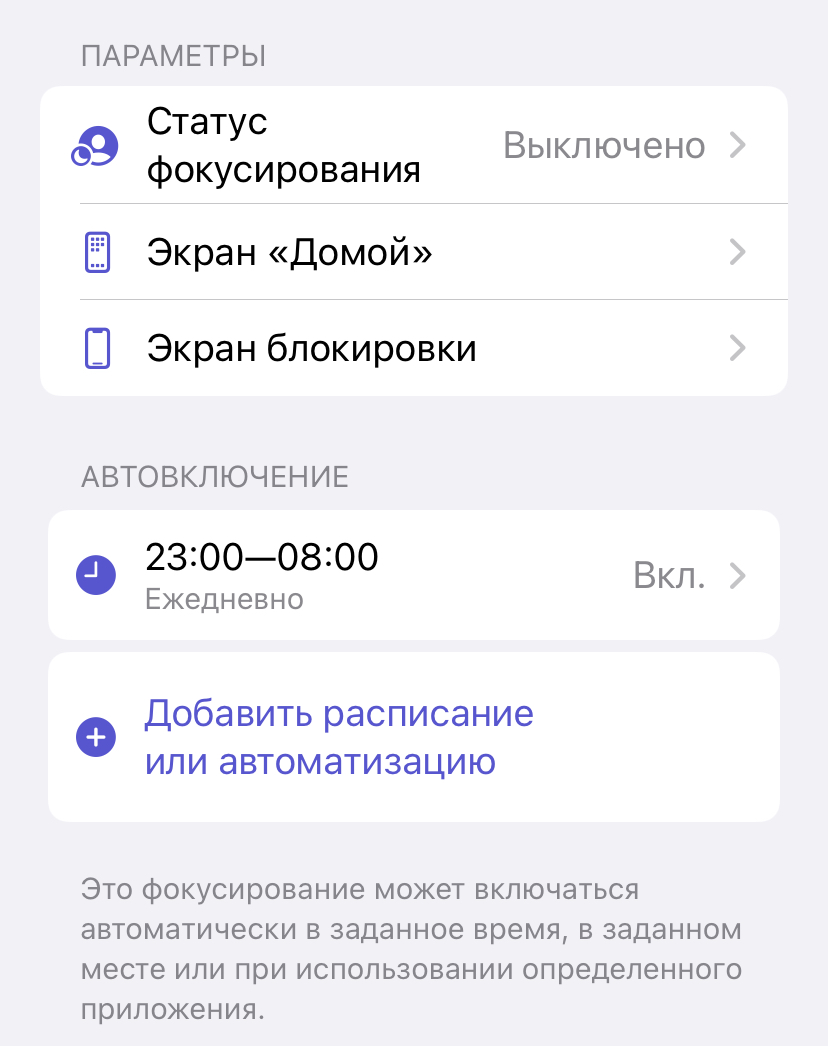Click the «Экран «Домой»» phone grid icon
828x1046 pixels.
pyautogui.click(x=95, y=252)
